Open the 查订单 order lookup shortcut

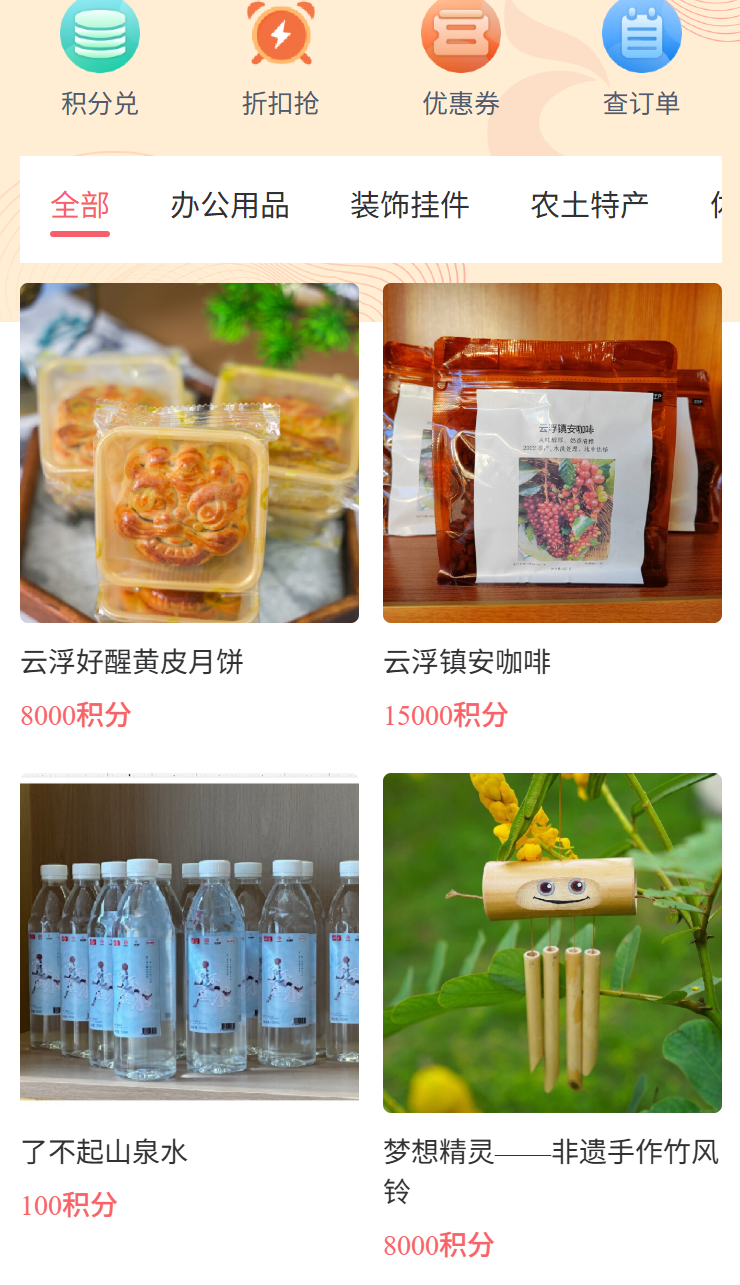tap(642, 60)
